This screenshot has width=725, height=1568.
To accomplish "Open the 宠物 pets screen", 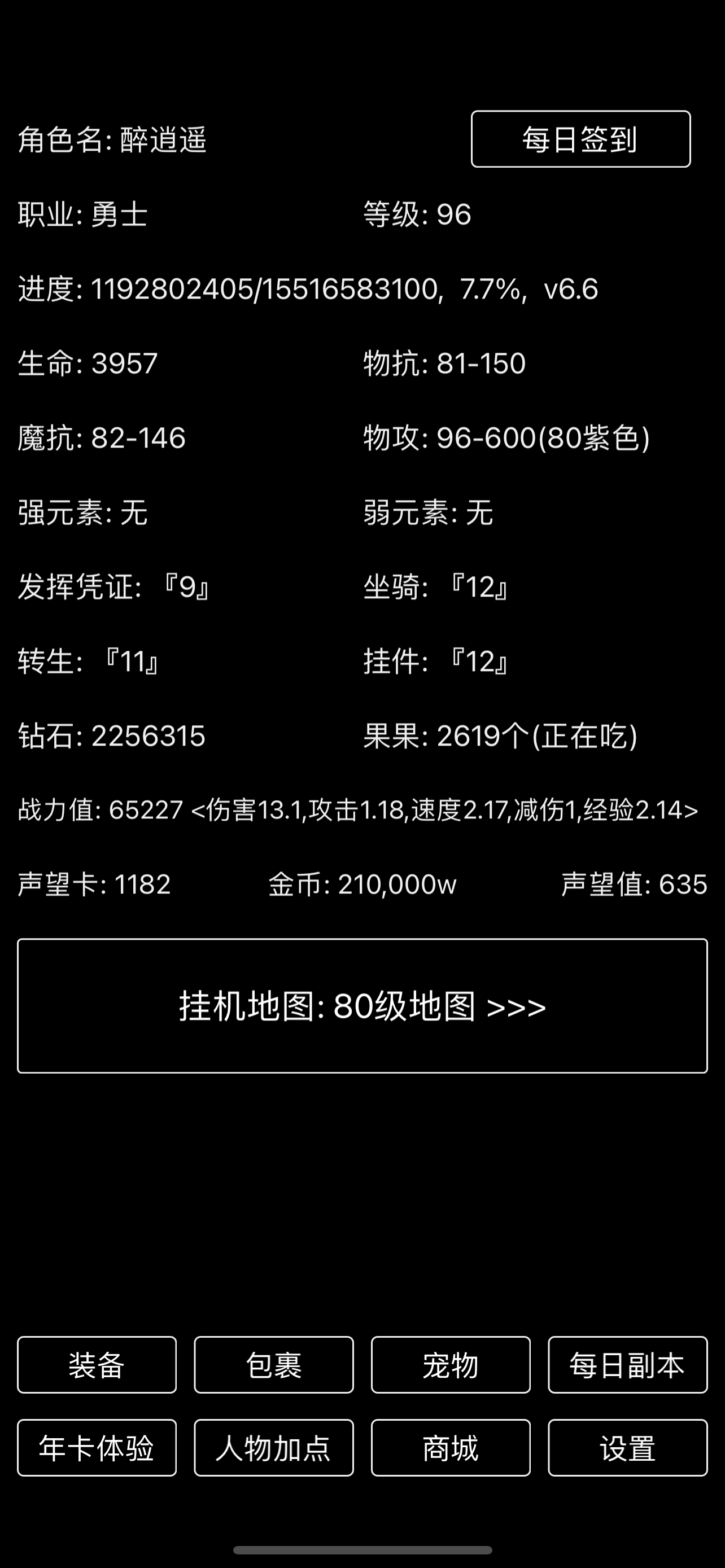I will point(451,1366).
